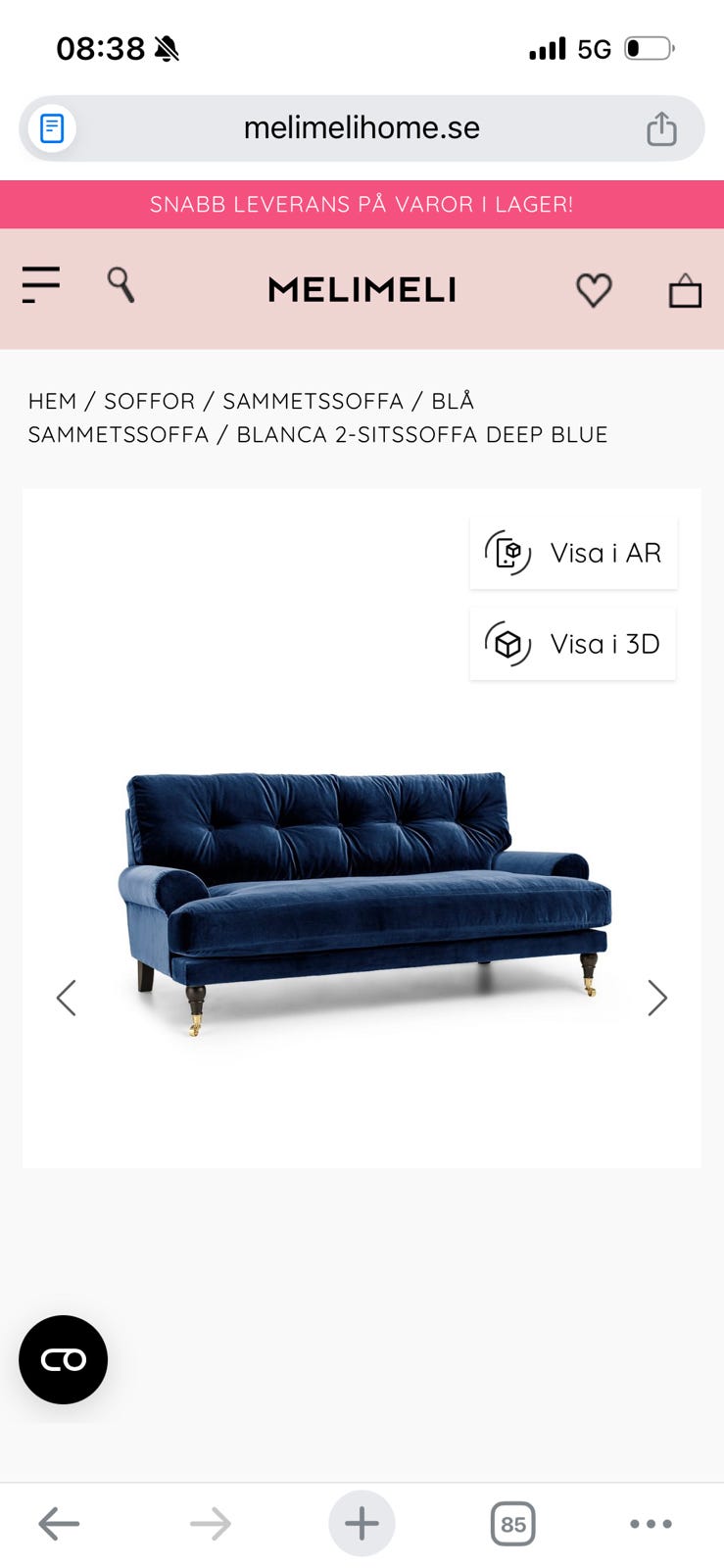Open the SAMMETSSOFFA breadcrumb entry
The height and width of the screenshot is (1568, 724).
tap(314, 401)
